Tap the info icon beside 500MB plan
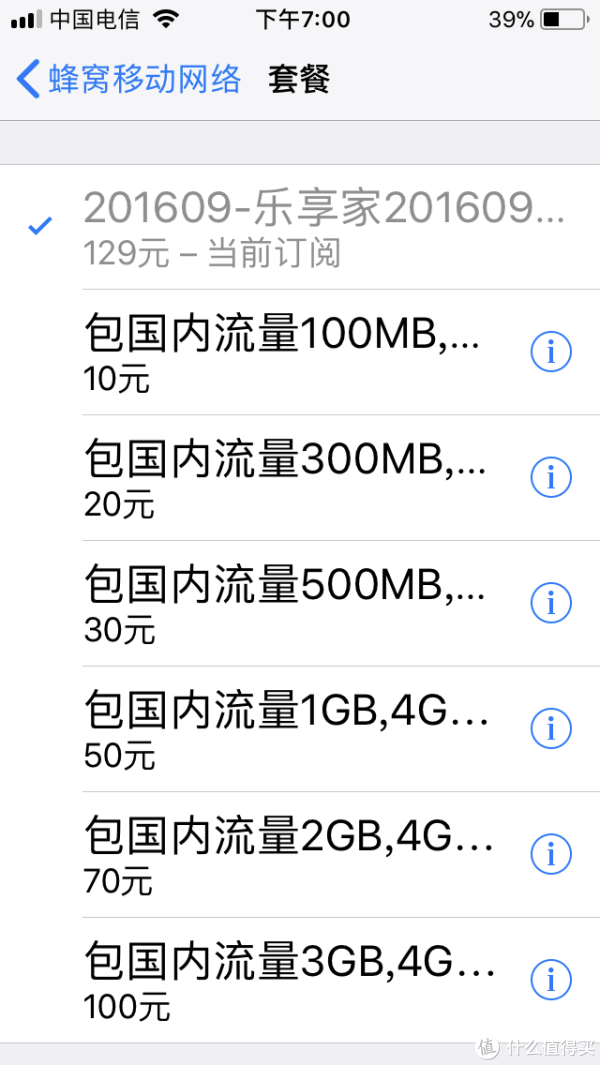 (550, 603)
